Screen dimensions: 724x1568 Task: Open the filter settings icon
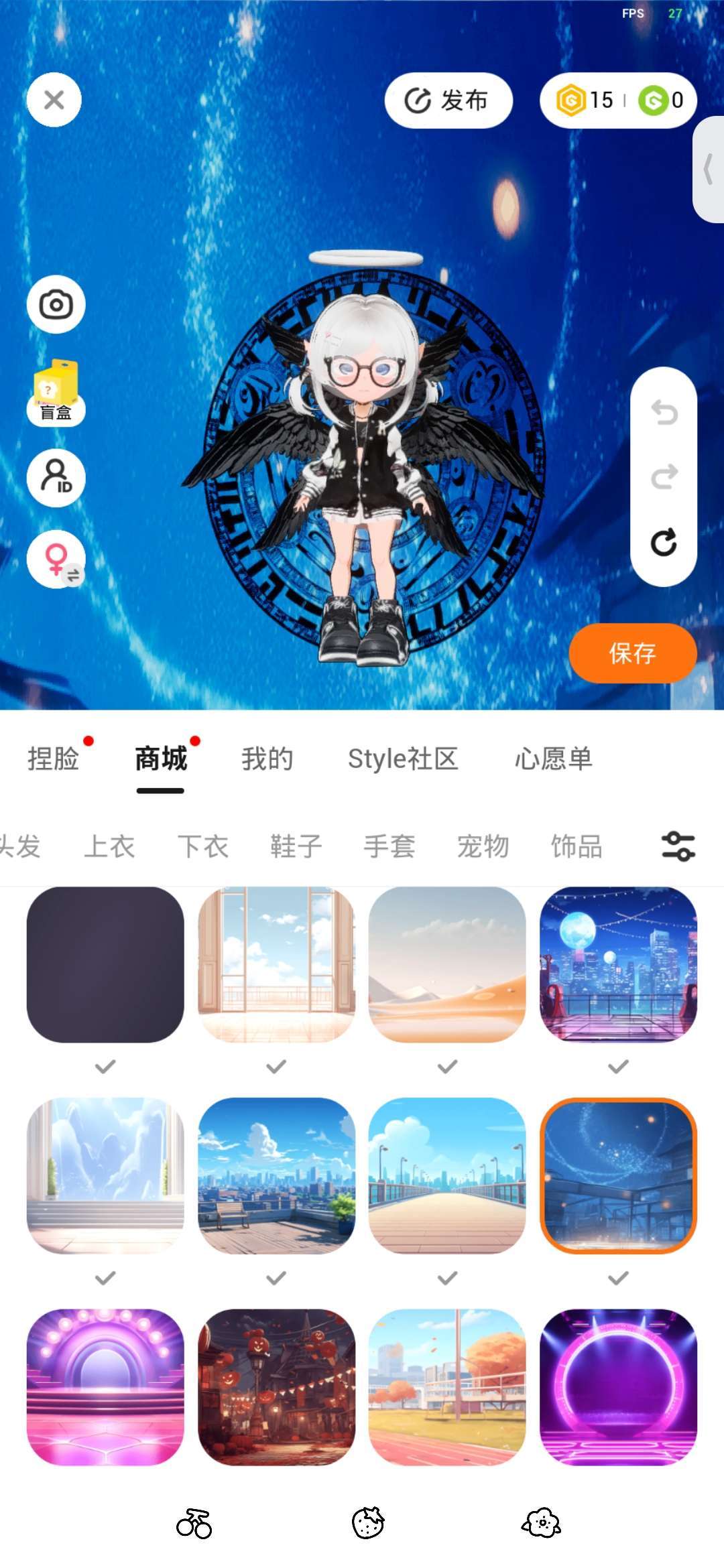coord(678,846)
